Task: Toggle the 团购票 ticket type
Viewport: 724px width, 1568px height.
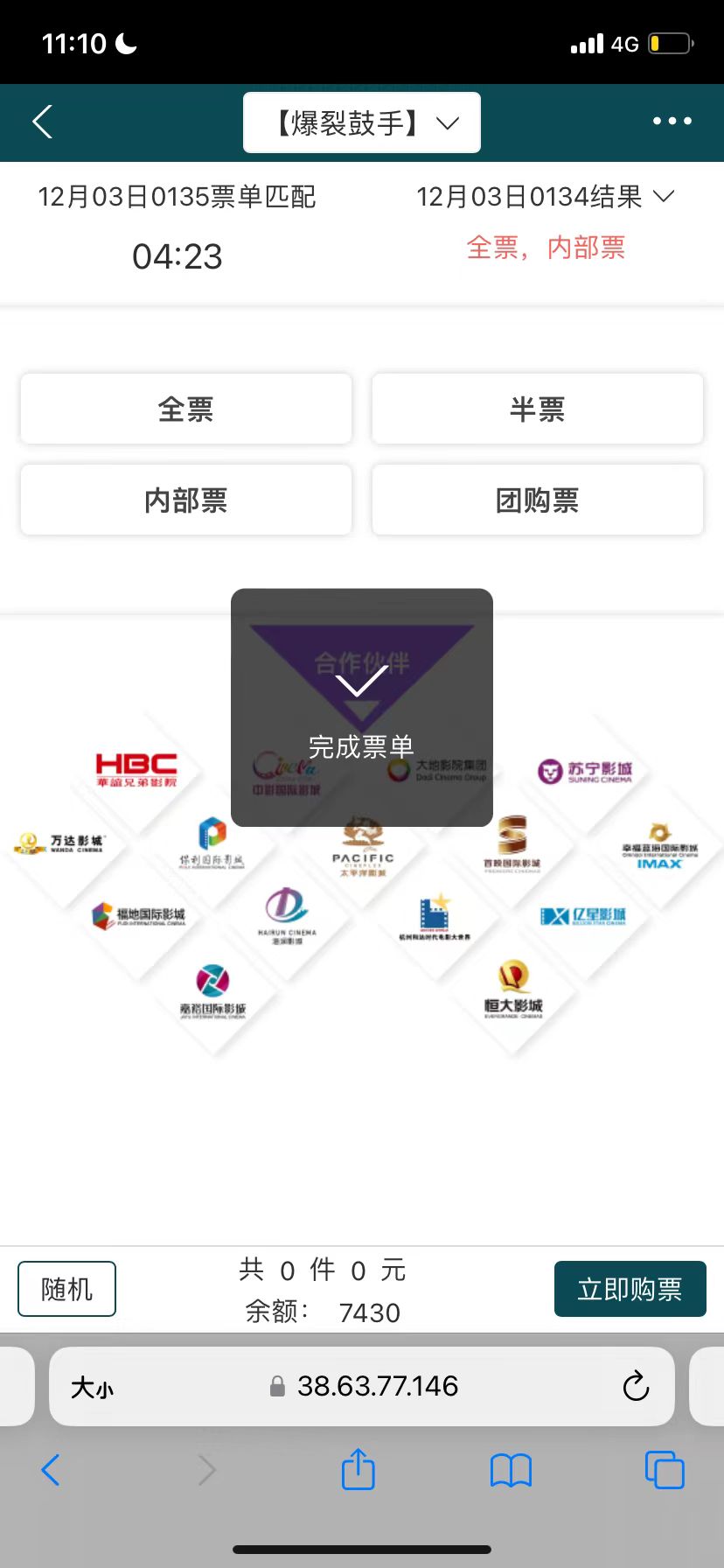Action: (537, 500)
